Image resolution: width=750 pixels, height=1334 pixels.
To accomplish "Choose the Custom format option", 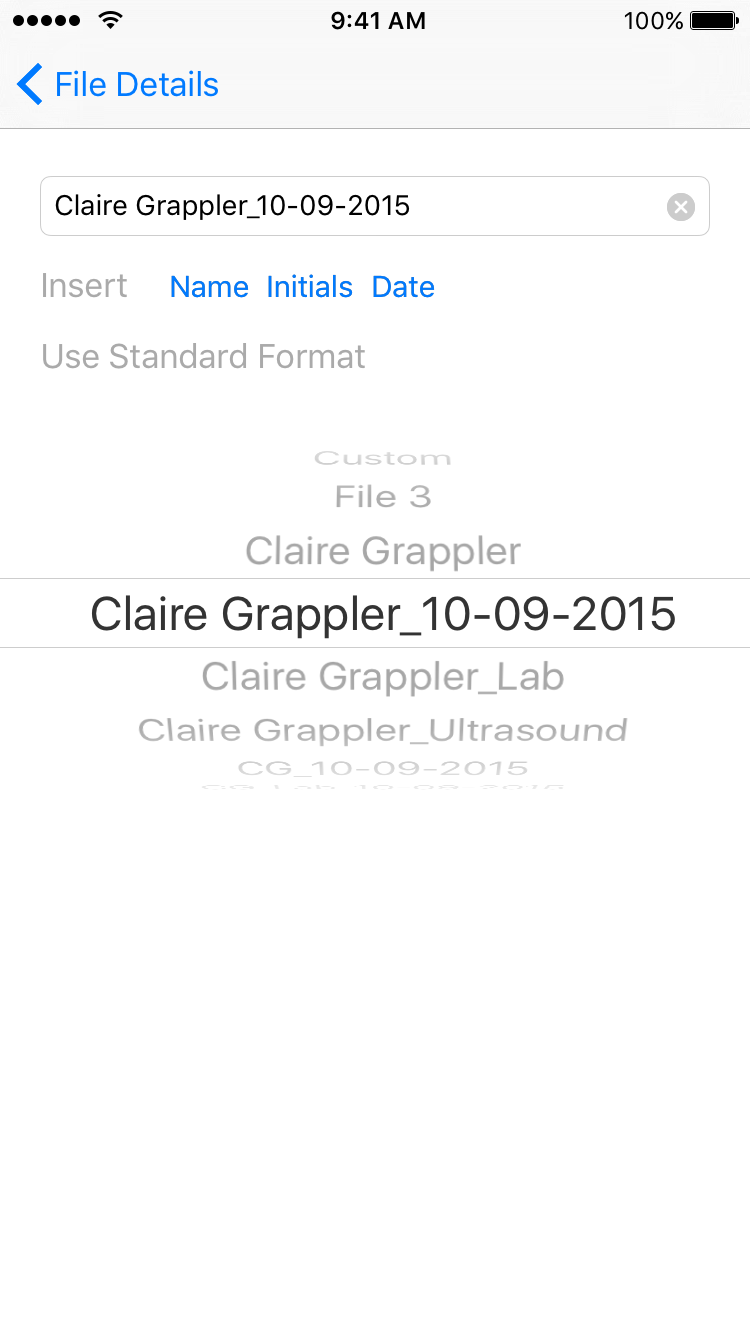I will [x=383, y=459].
